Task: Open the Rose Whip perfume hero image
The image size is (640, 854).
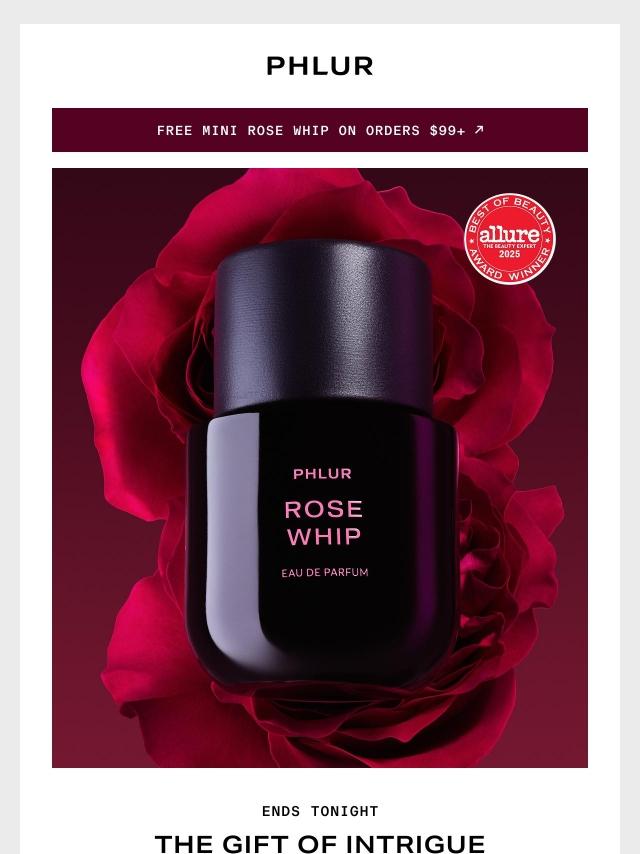Action: click(320, 467)
